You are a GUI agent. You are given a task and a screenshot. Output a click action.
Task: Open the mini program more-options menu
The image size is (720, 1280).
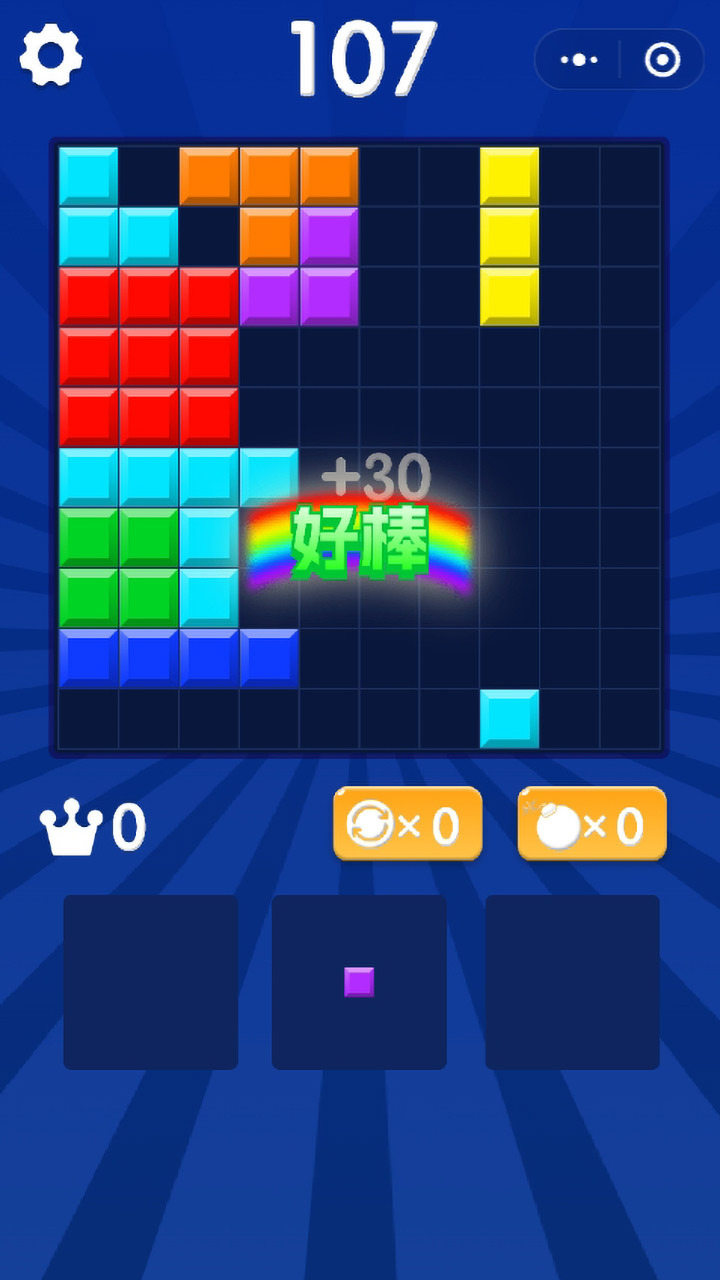click(579, 60)
